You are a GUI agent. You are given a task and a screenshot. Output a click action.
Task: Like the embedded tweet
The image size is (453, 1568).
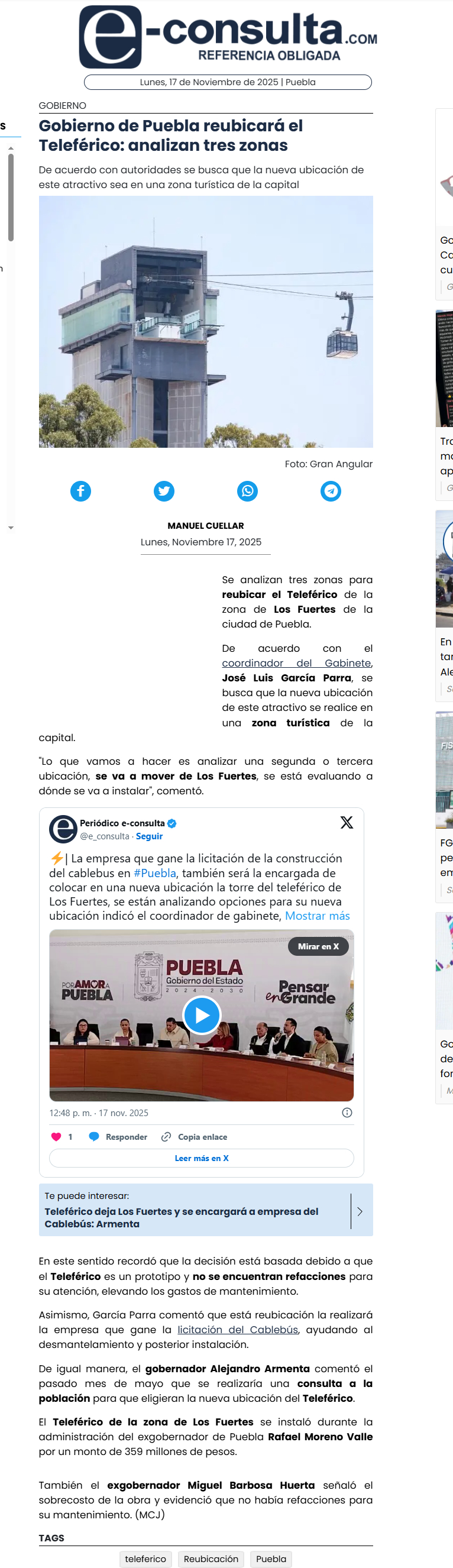pyautogui.click(x=62, y=1136)
